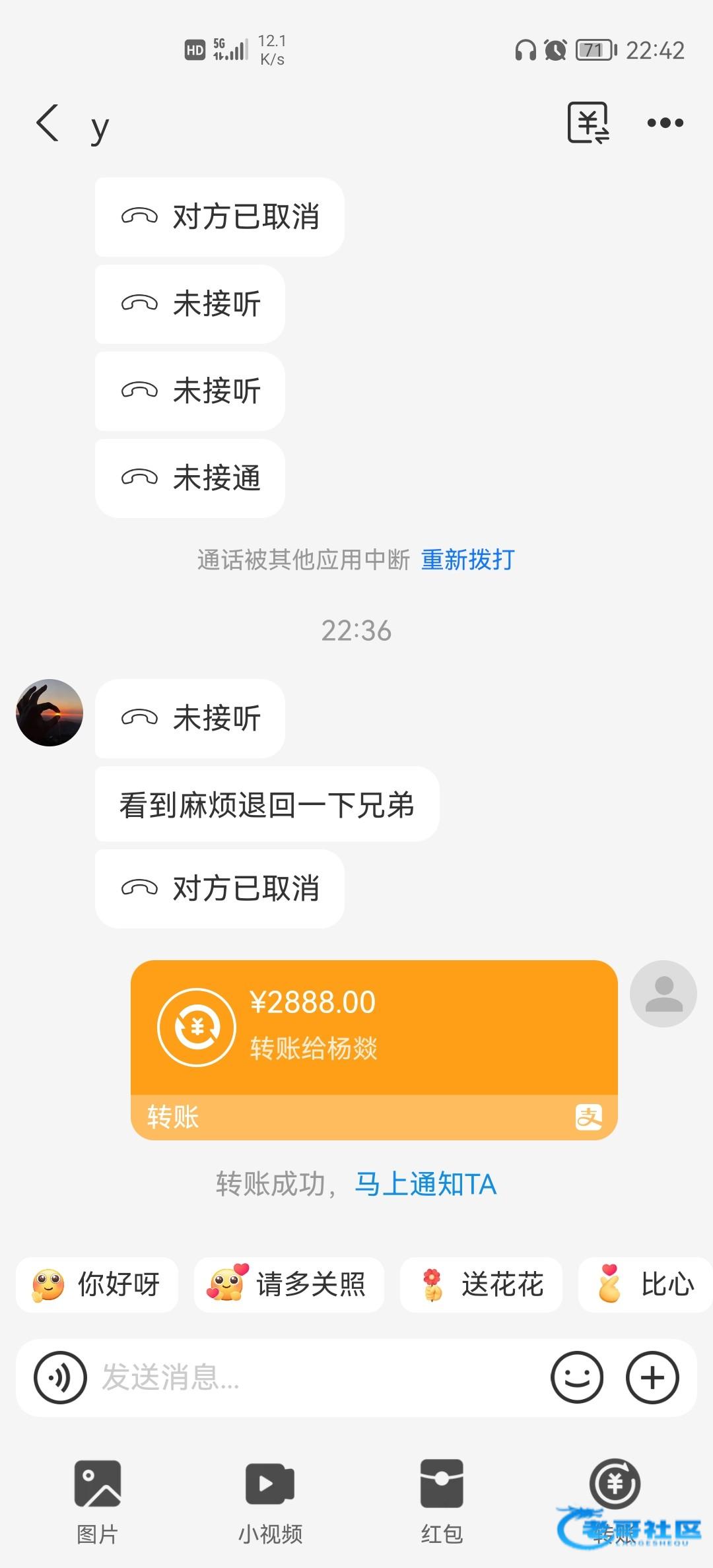Send the 你好呀 quick reply
The width and height of the screenshot is (713, 1568).
click(97, 1285)
